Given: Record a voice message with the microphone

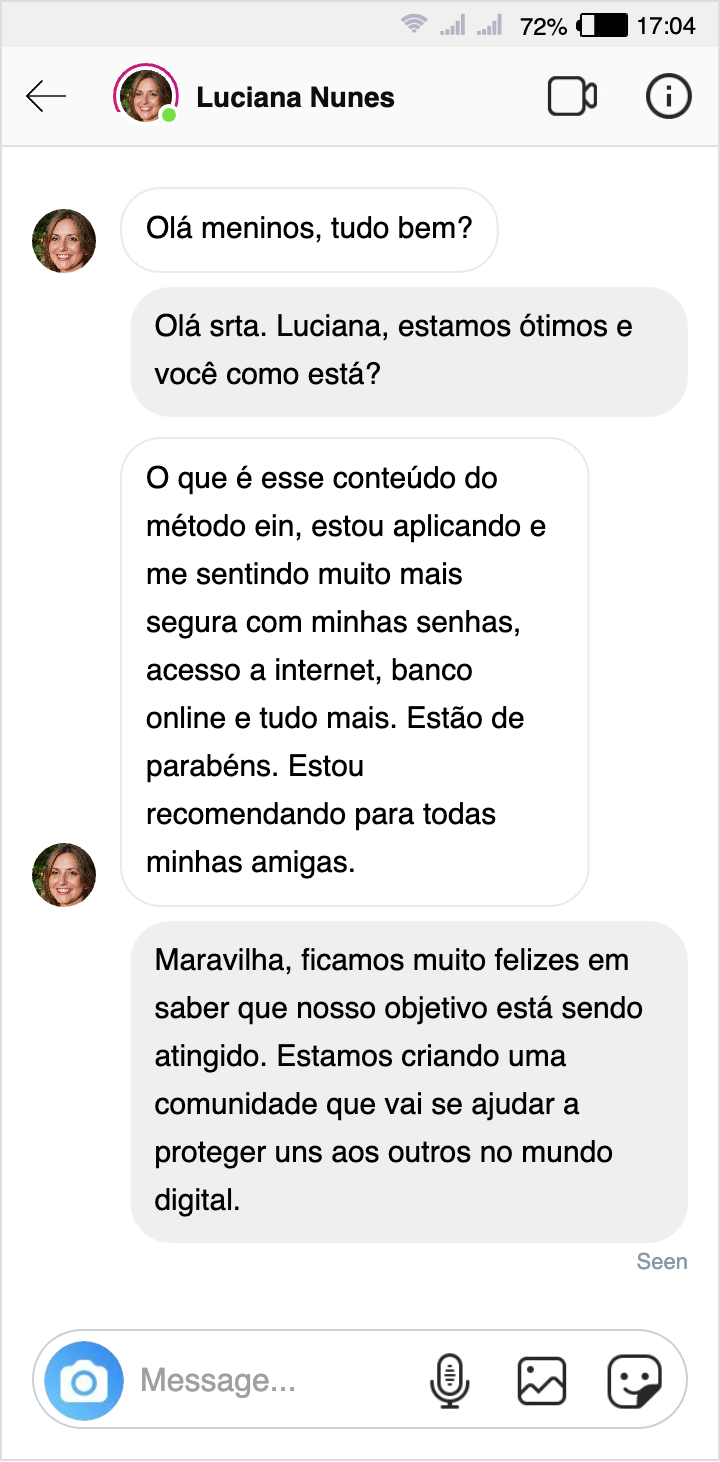Looking at the screenshot, I should pyautogui.click(x=449, y=1381).
